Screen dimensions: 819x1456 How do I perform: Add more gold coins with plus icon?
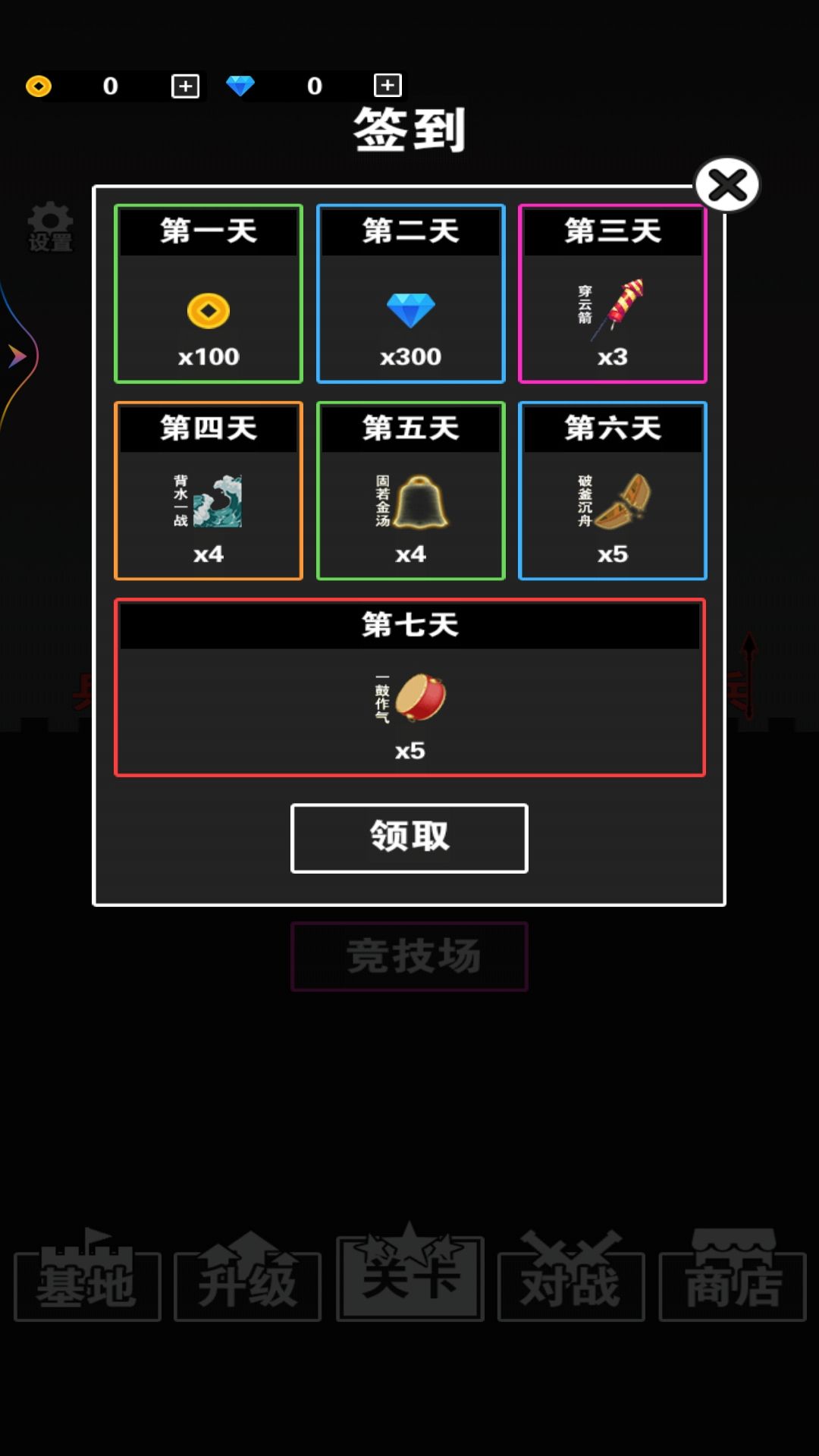[186, 86]
